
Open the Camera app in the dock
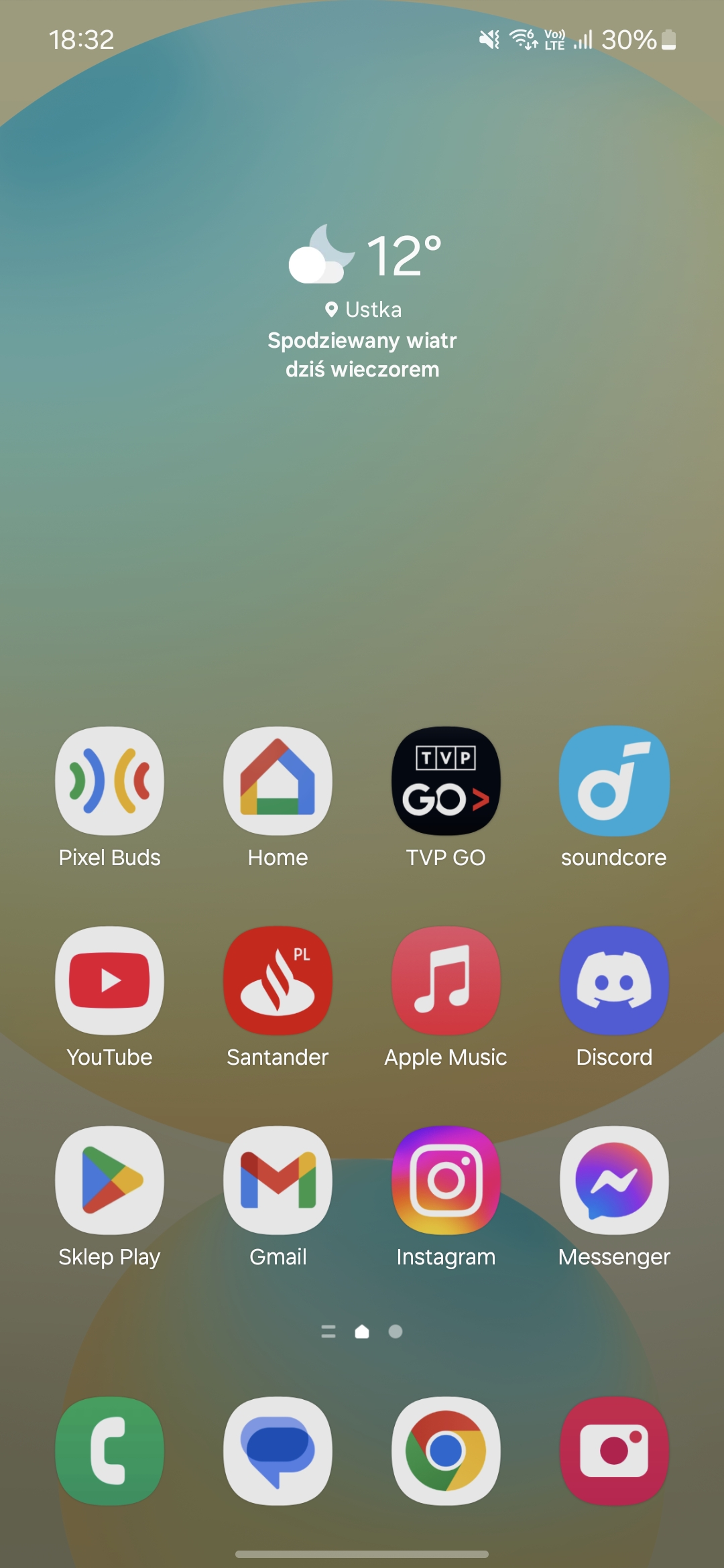[x=614, y=1451]
